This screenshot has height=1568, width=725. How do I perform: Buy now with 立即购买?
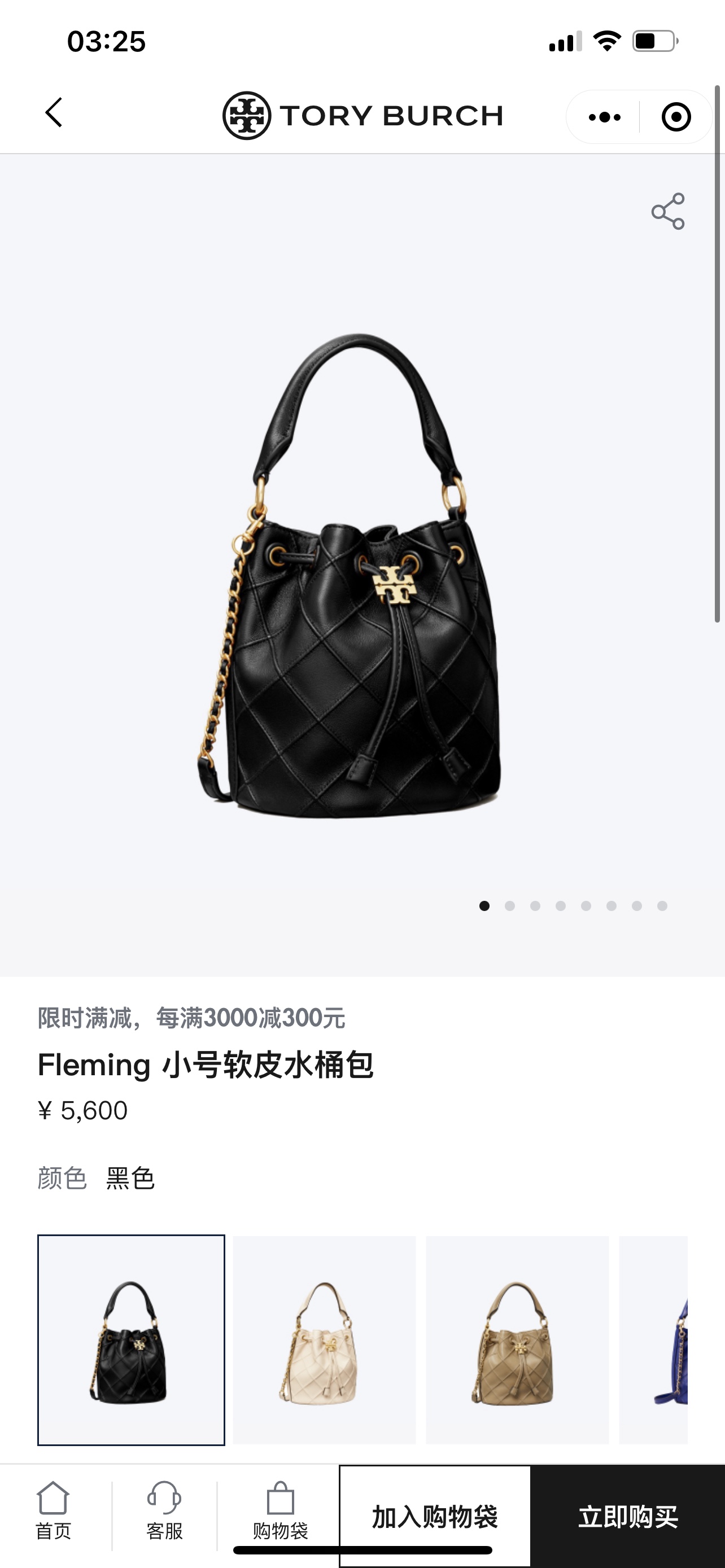click(628, 1516)
